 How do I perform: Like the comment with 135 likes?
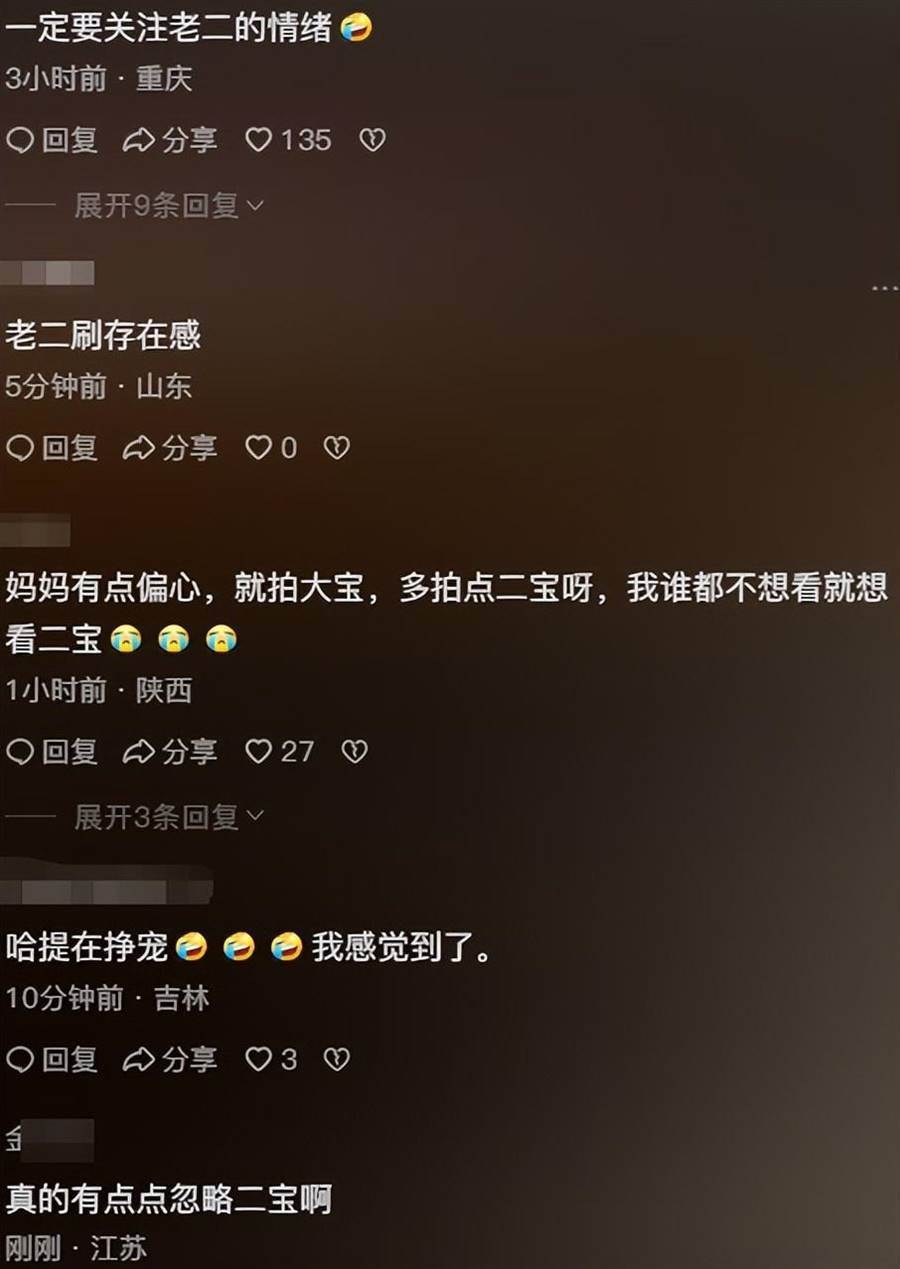(288, 140)
